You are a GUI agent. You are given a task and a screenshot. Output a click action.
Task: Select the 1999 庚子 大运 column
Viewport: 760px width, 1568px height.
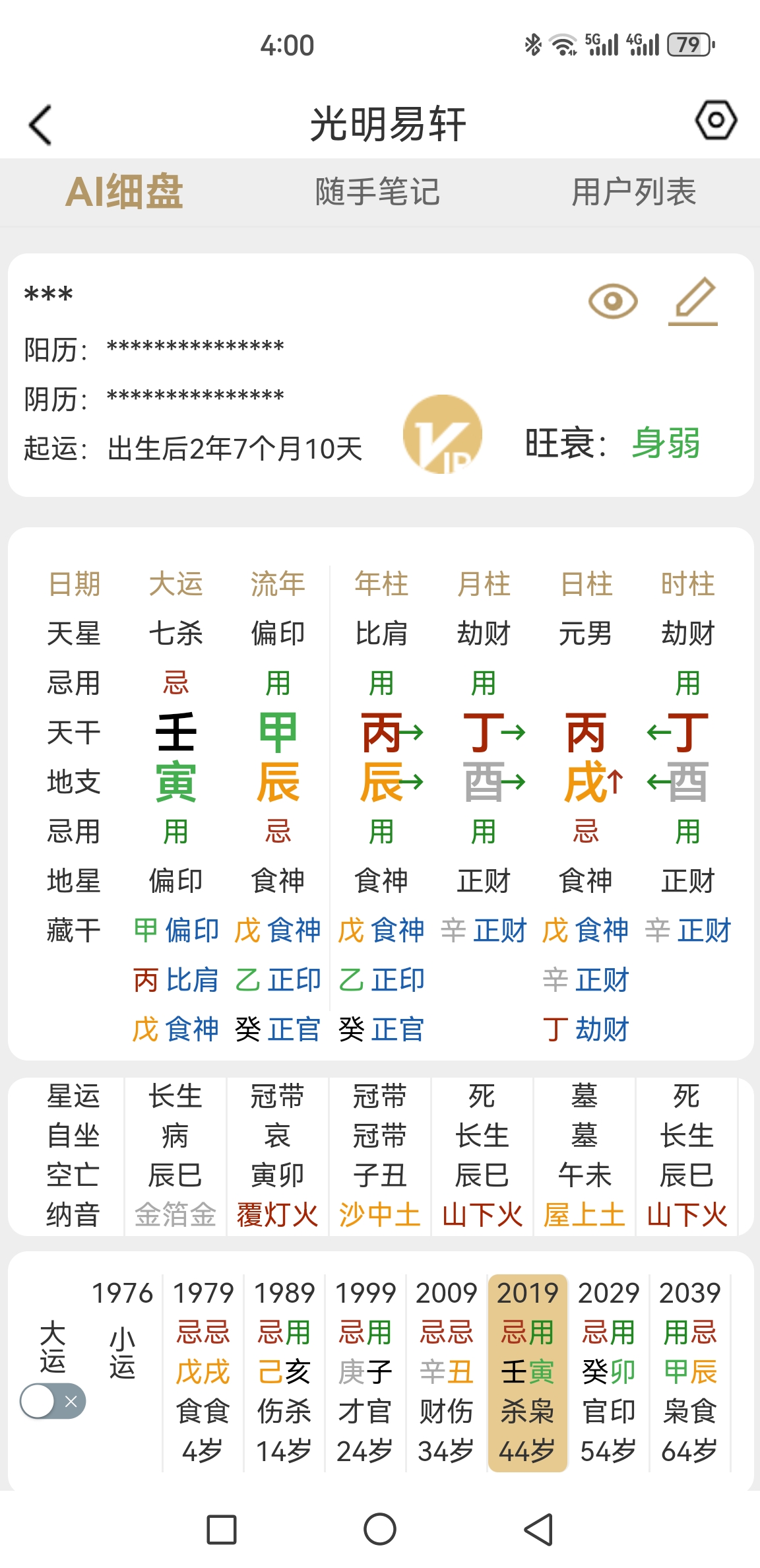pos(365,1373)
